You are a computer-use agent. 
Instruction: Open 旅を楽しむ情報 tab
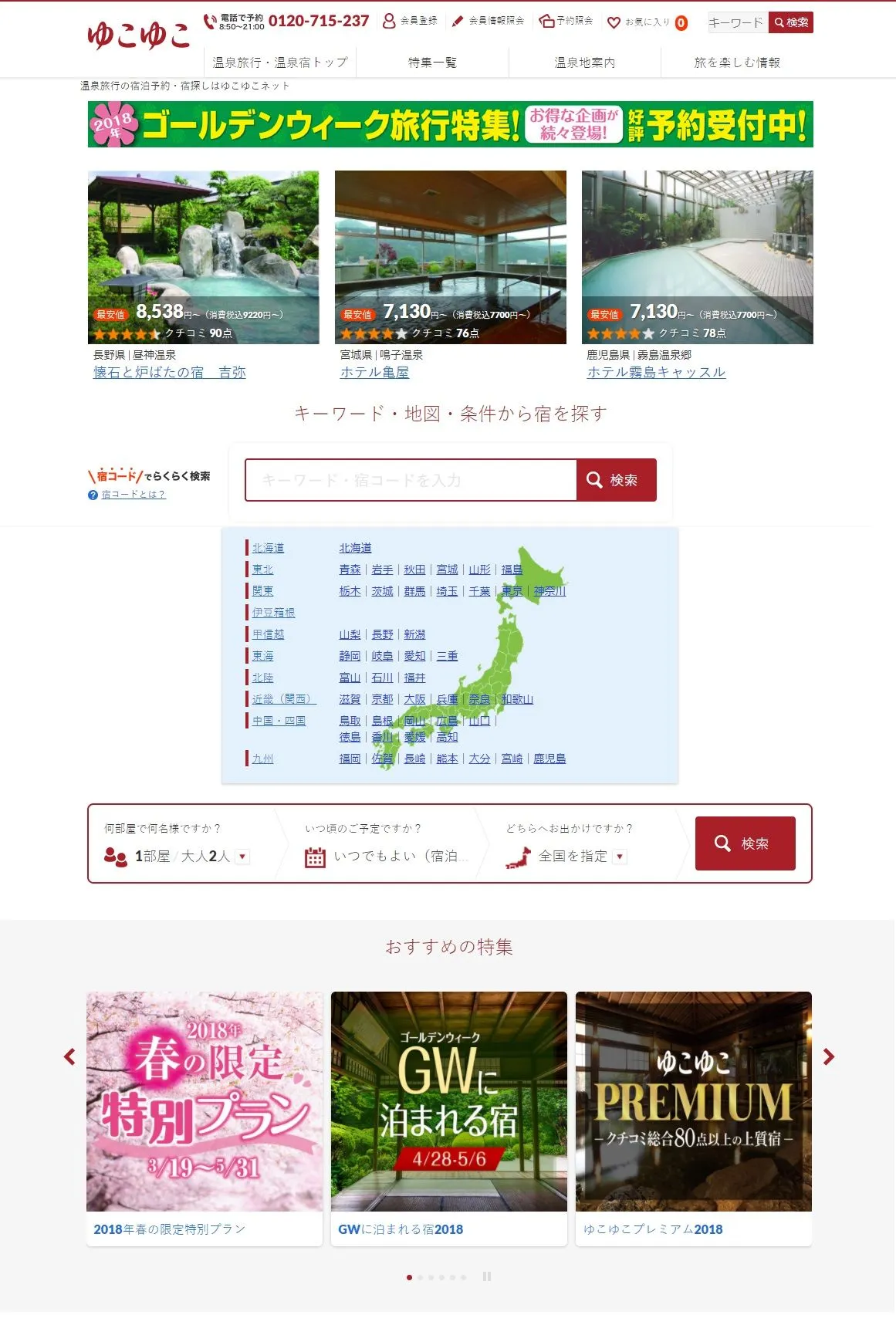click(737, 63)
